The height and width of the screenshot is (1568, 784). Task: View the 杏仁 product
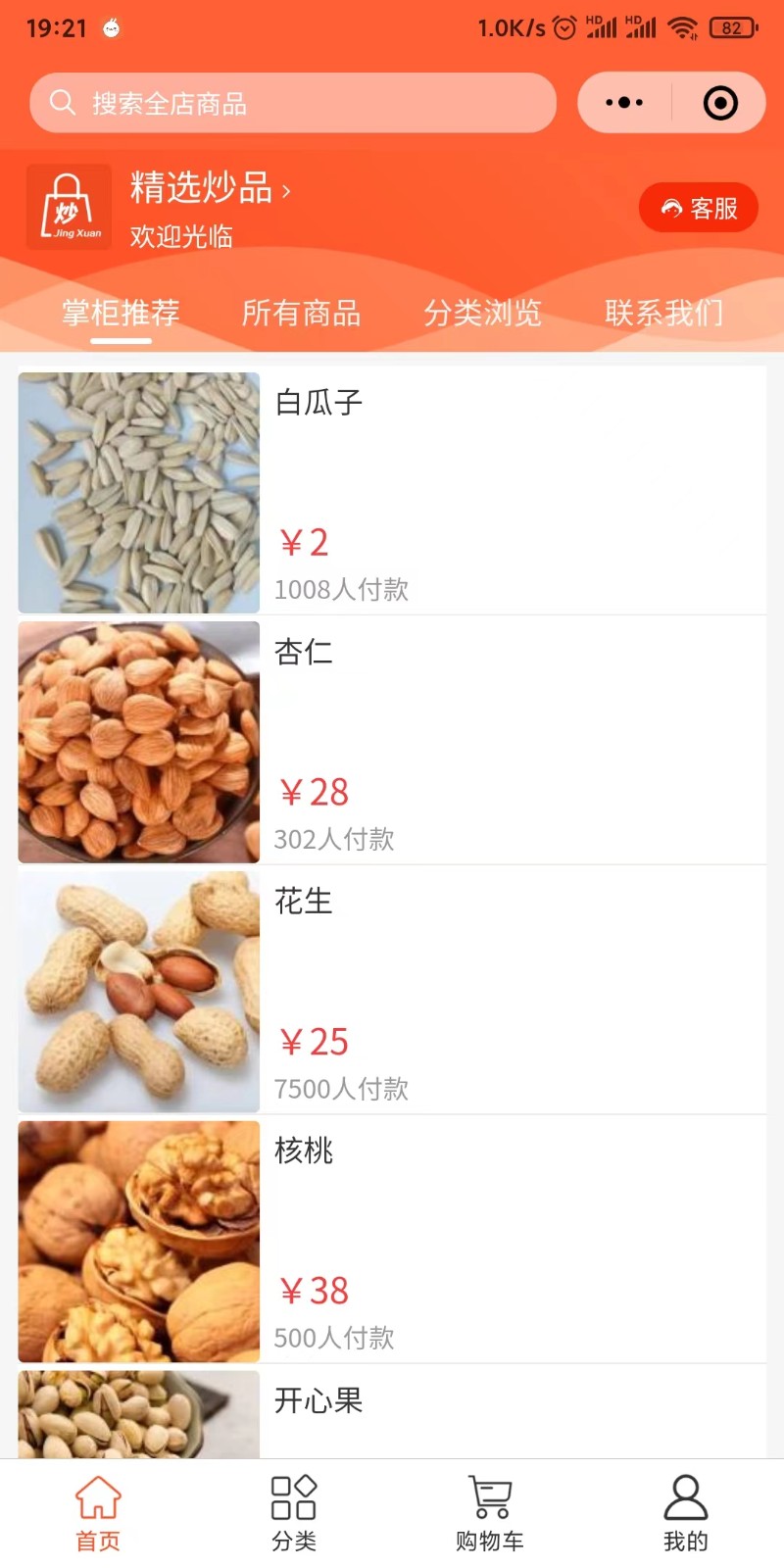click(392, 742)
